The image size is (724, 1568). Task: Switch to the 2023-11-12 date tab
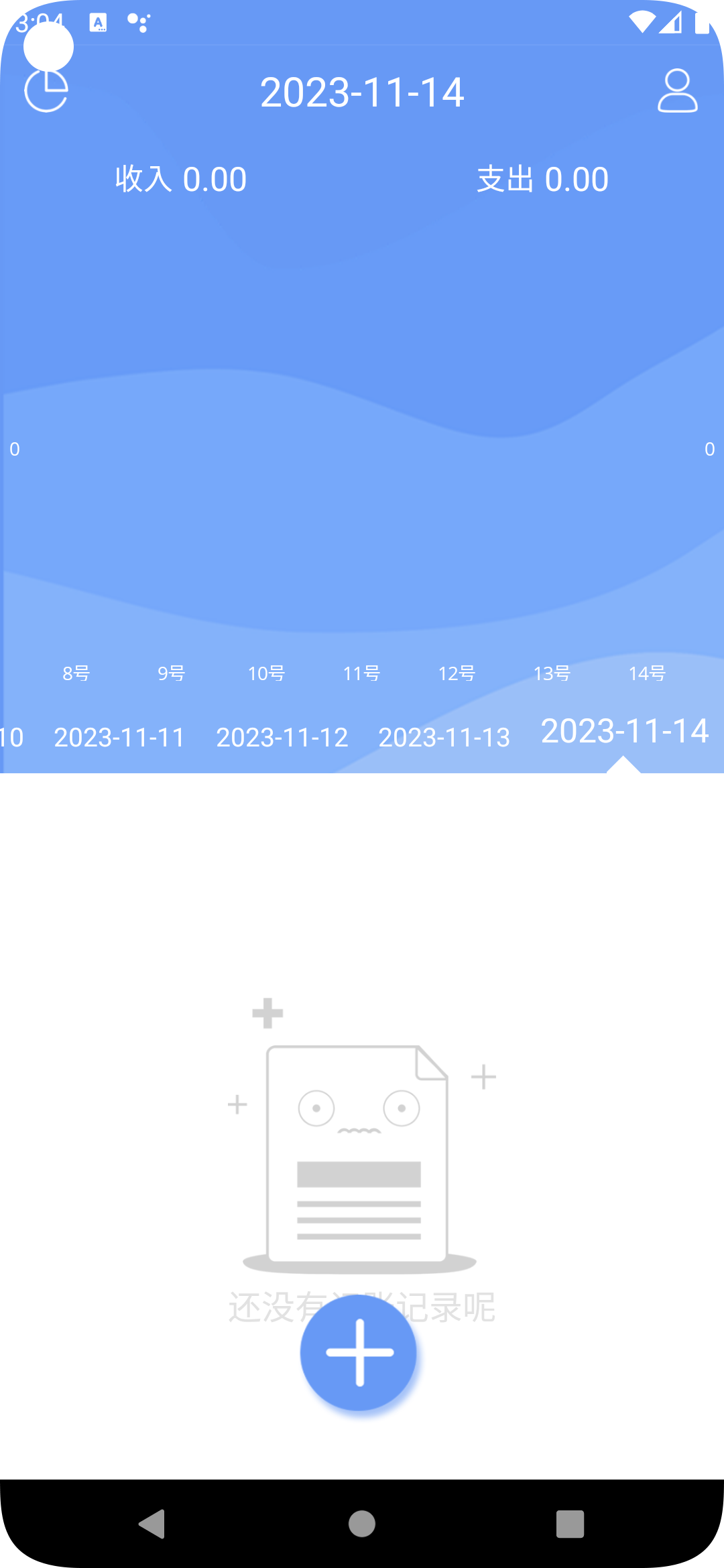(281, 736)
